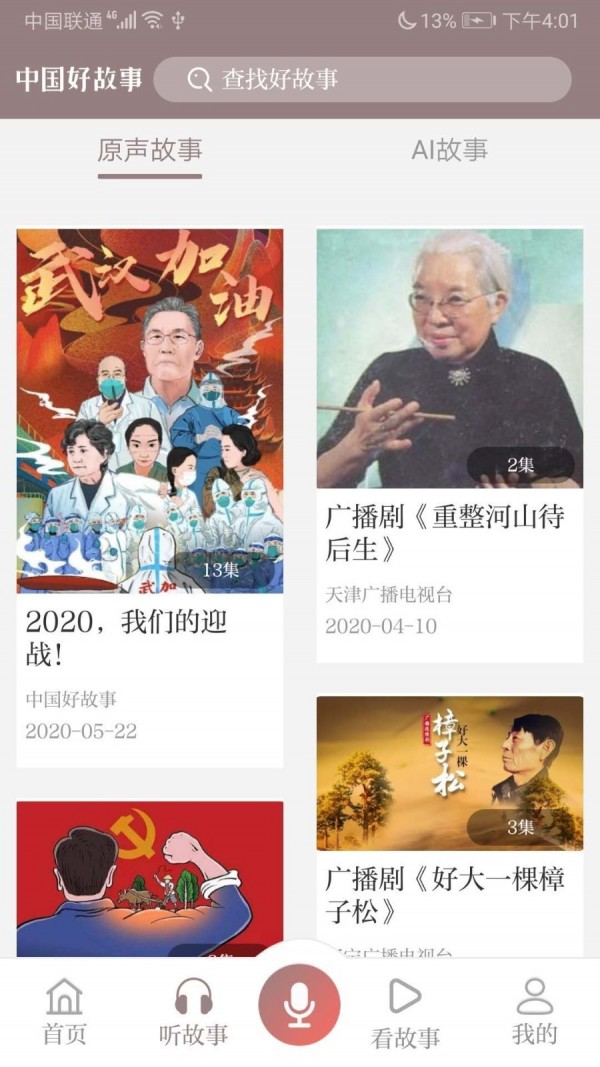Switch to the 听故事 tab

point(194,1012)
